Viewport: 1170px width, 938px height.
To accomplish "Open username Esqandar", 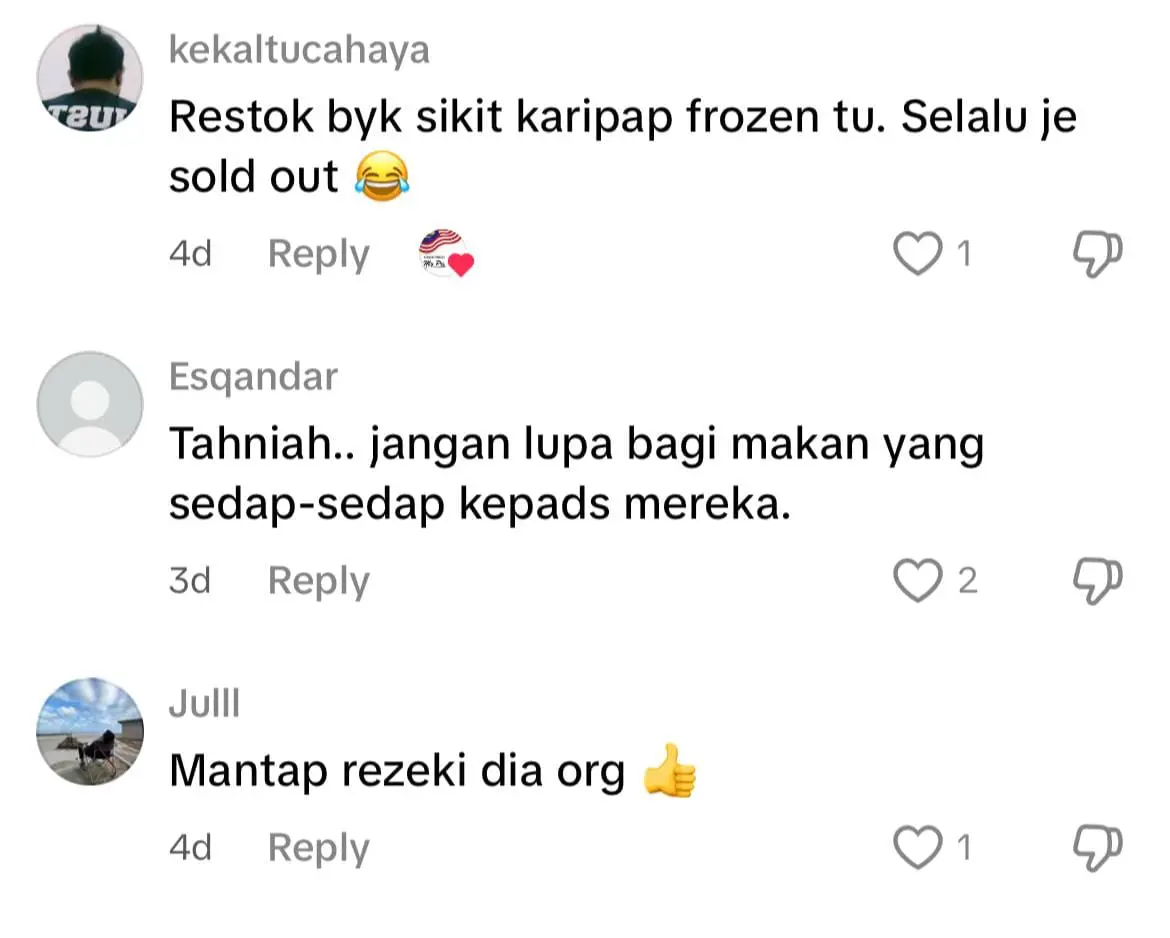I will point(253,377).
